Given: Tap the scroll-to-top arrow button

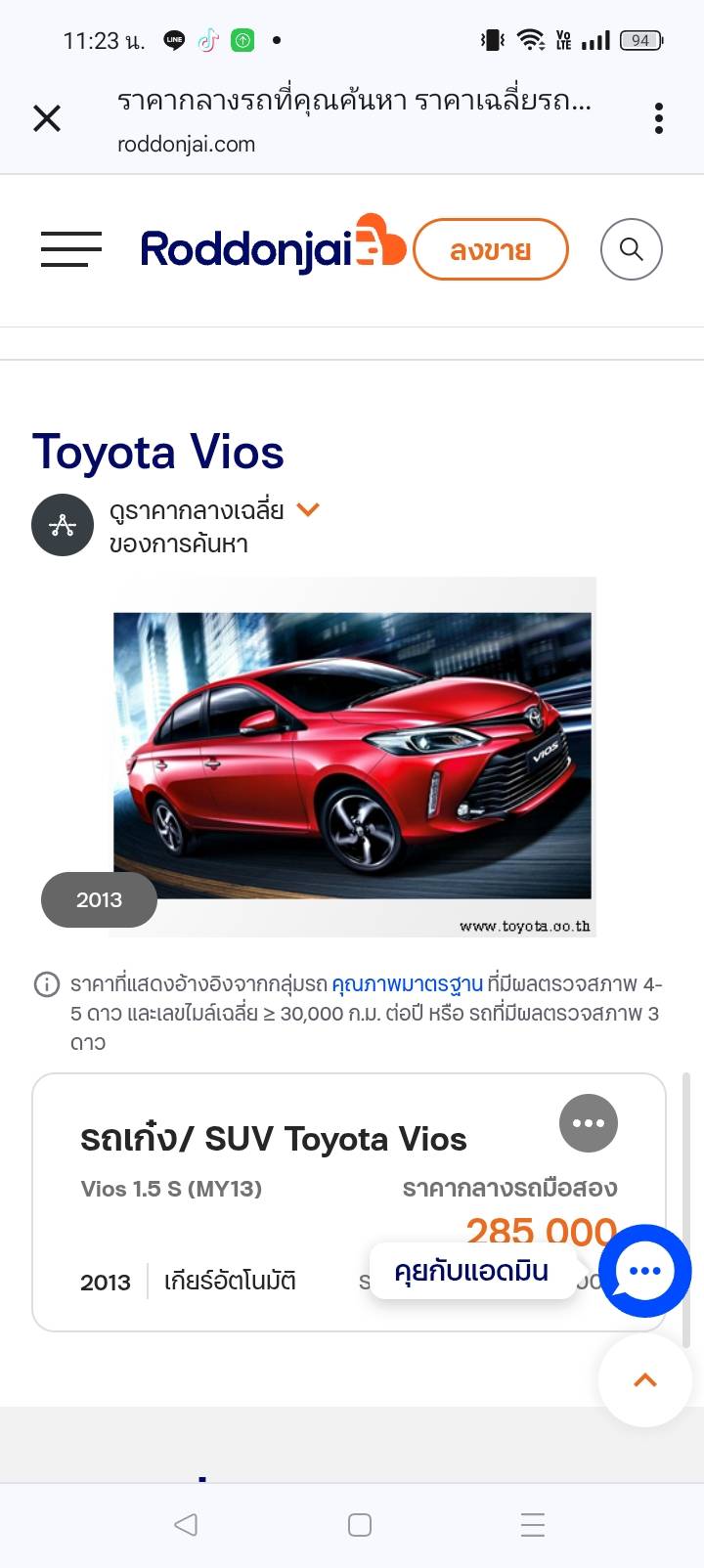Looking at the screenshot, I should tap(645, 1380).
